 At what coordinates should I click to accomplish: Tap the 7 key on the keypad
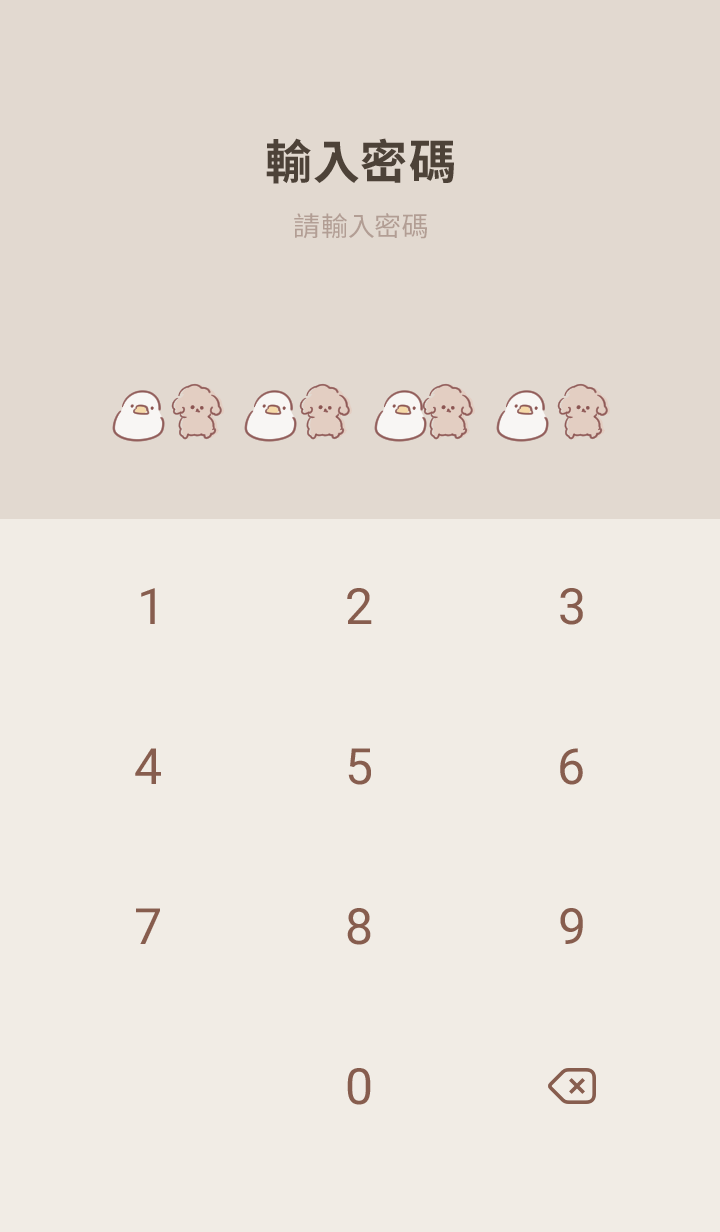point(148,927)
